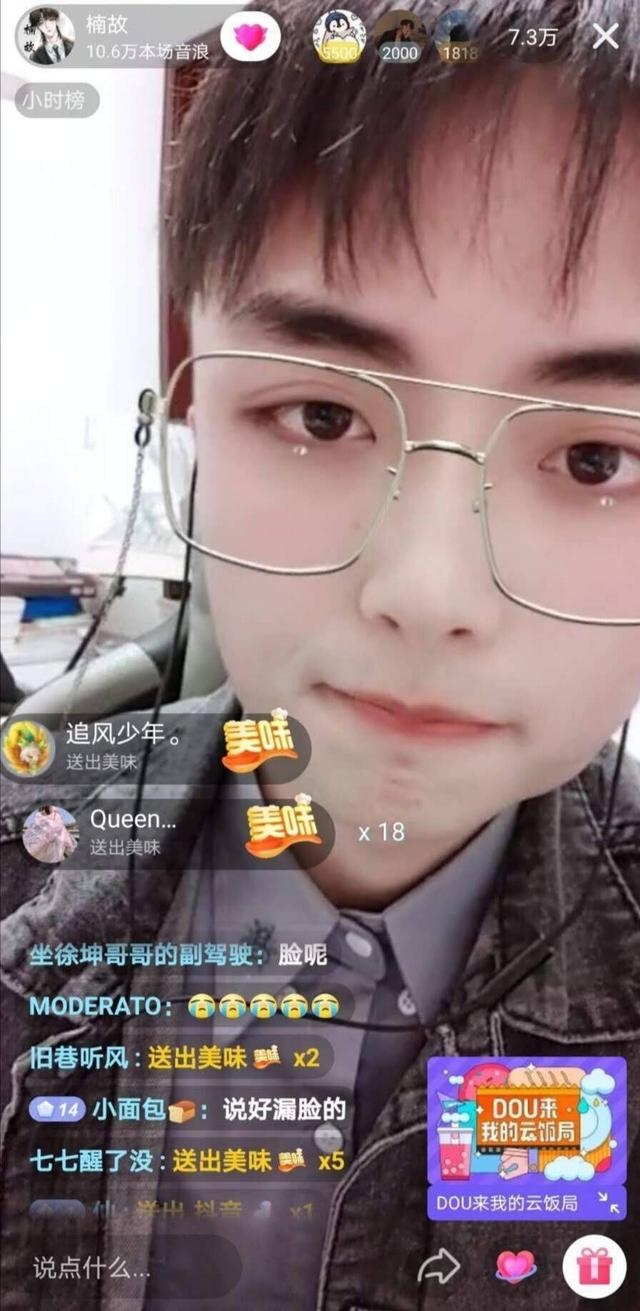
Task: Send a like with the heart icon
Action: [516, 1267]
